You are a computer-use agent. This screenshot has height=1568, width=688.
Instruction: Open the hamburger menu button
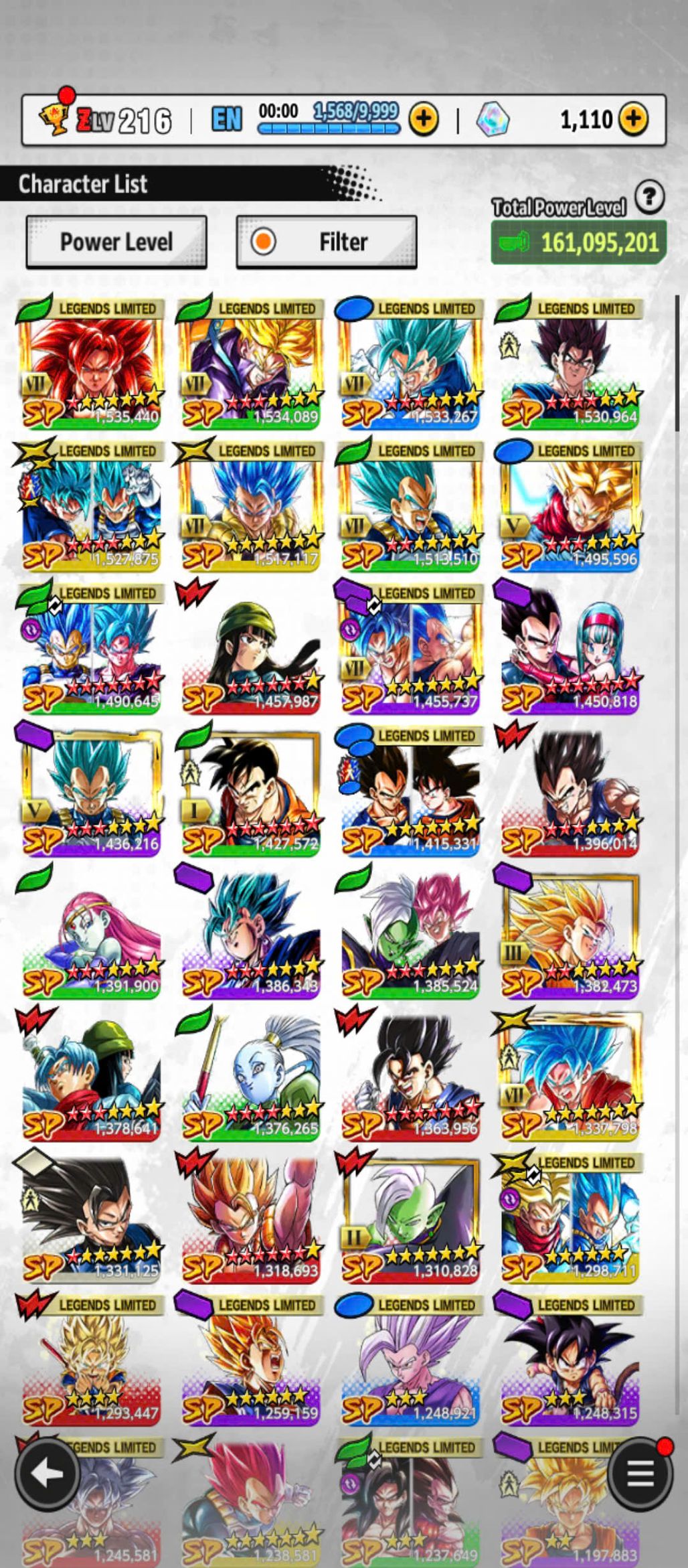click(640, 1474)
